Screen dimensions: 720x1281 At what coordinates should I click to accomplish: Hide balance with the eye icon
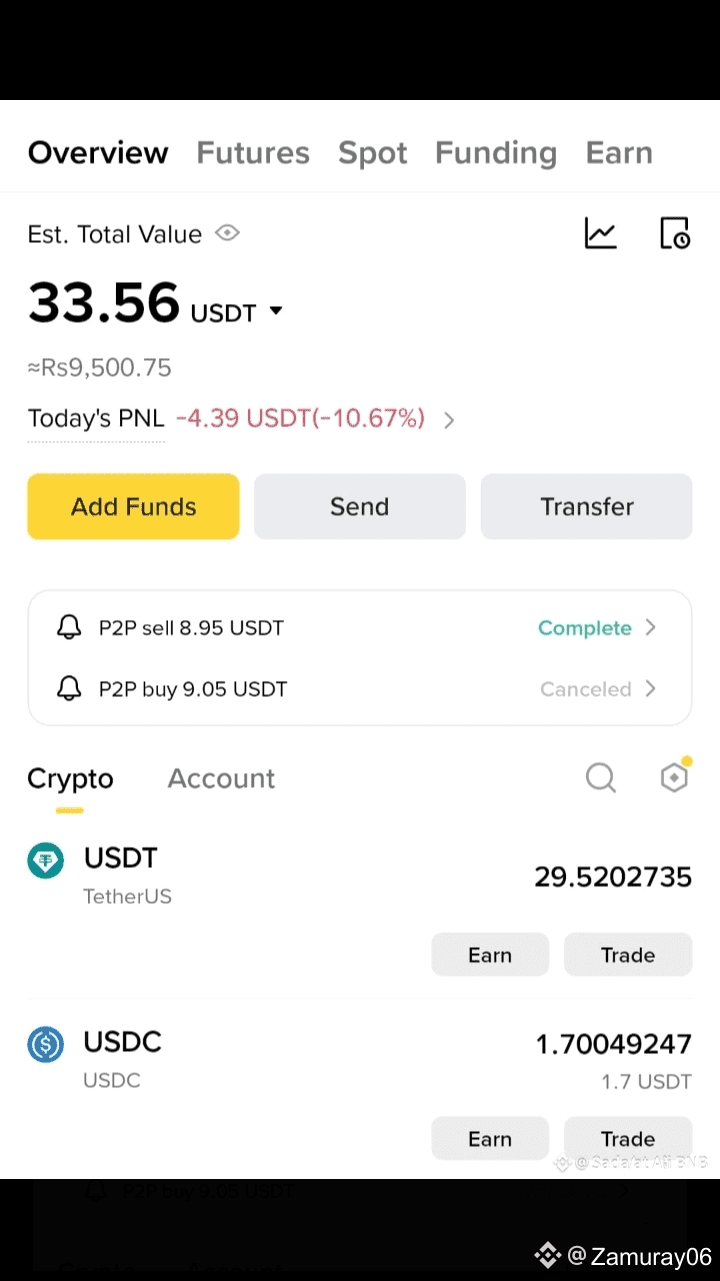[228, 234]
